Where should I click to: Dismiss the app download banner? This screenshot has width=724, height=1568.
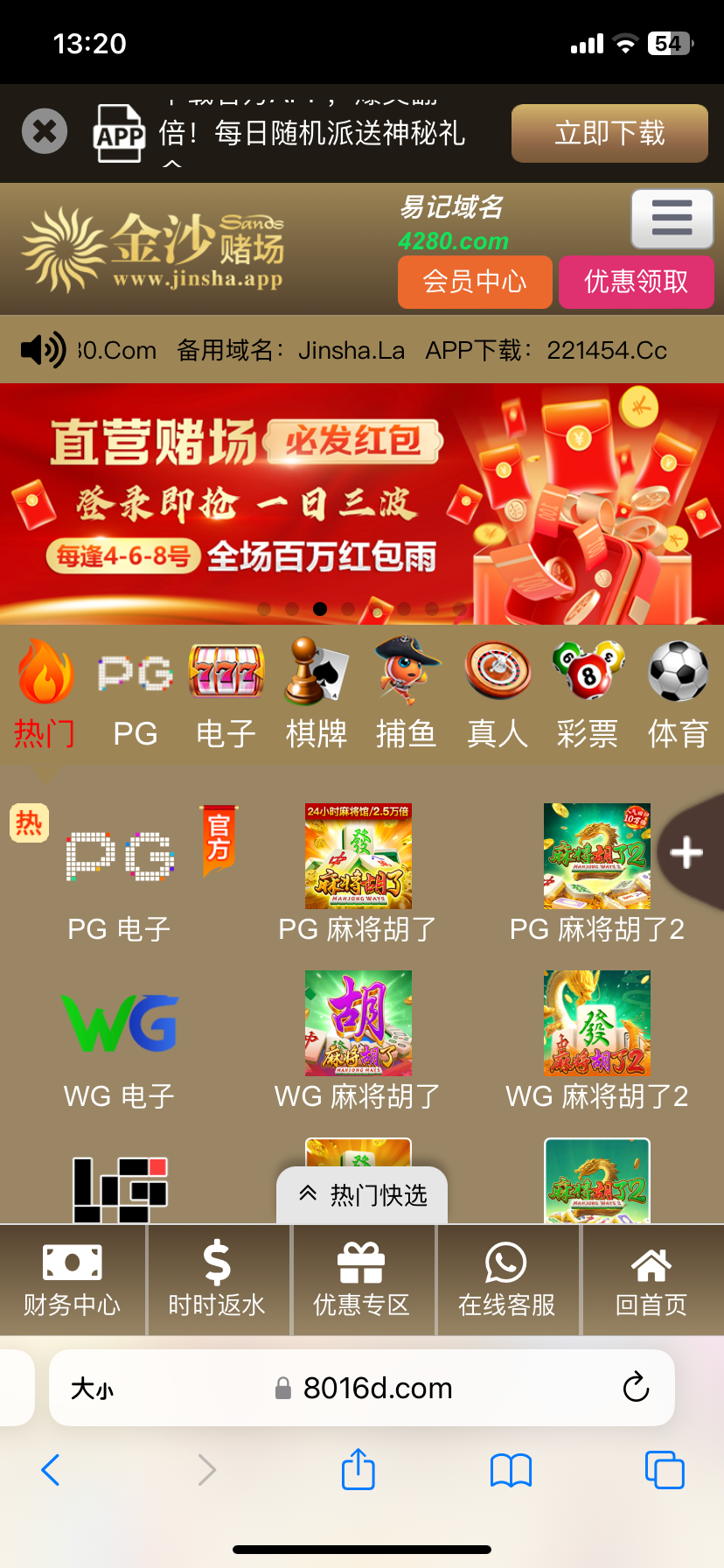pos(44,131)
